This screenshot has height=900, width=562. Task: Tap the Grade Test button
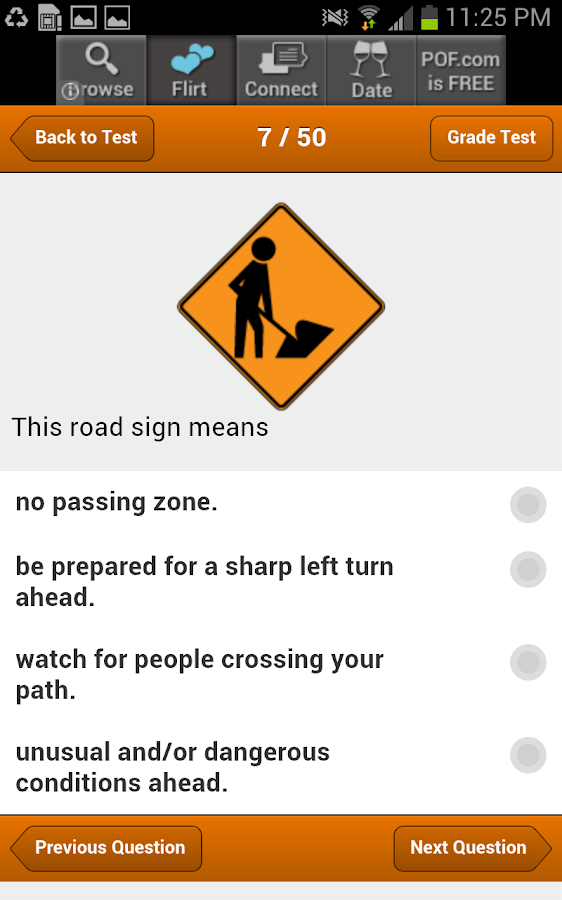click(491, 138)
